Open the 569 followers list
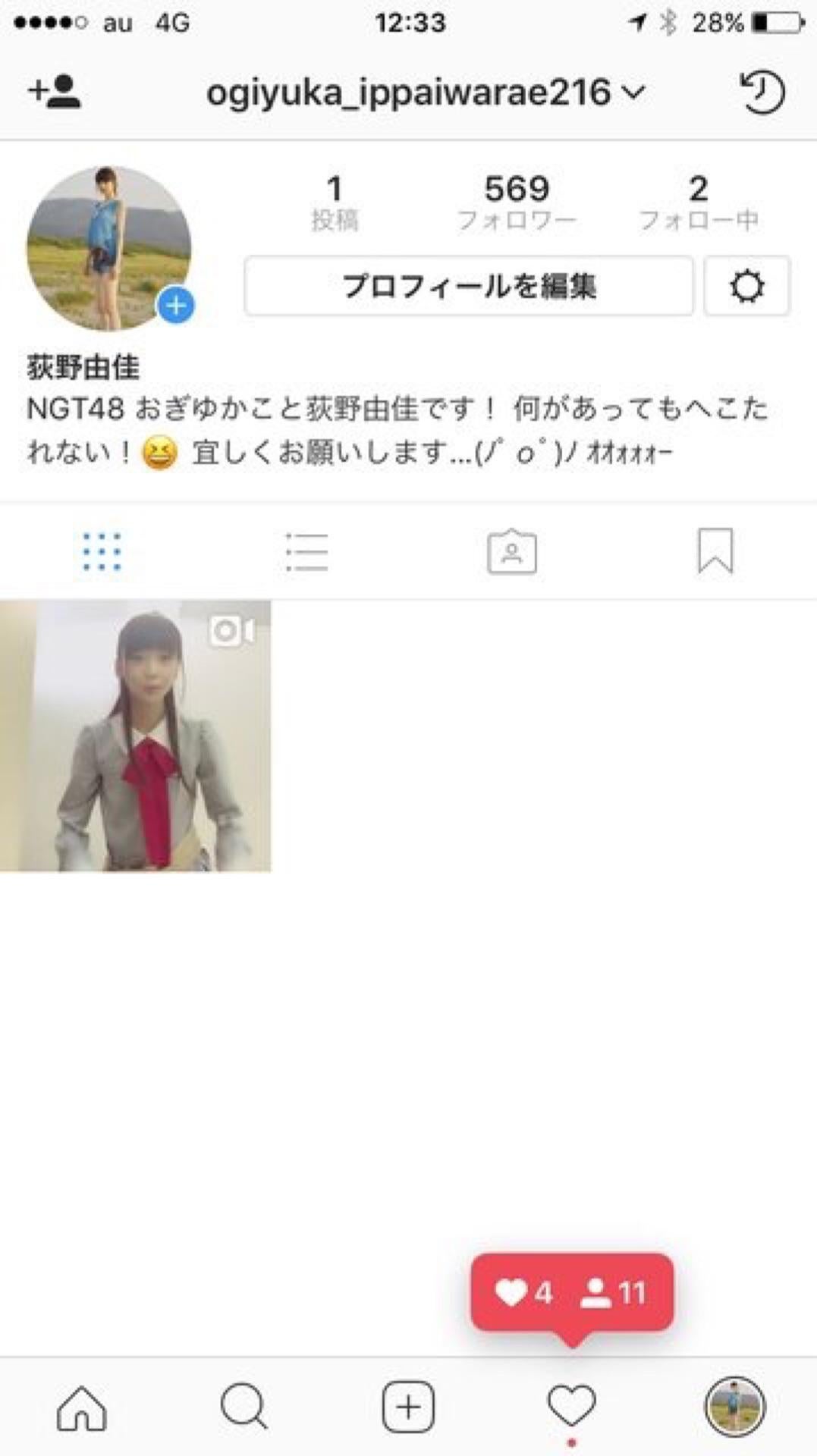Viewport: 817px width, 1456px height. tap(517, 201)
